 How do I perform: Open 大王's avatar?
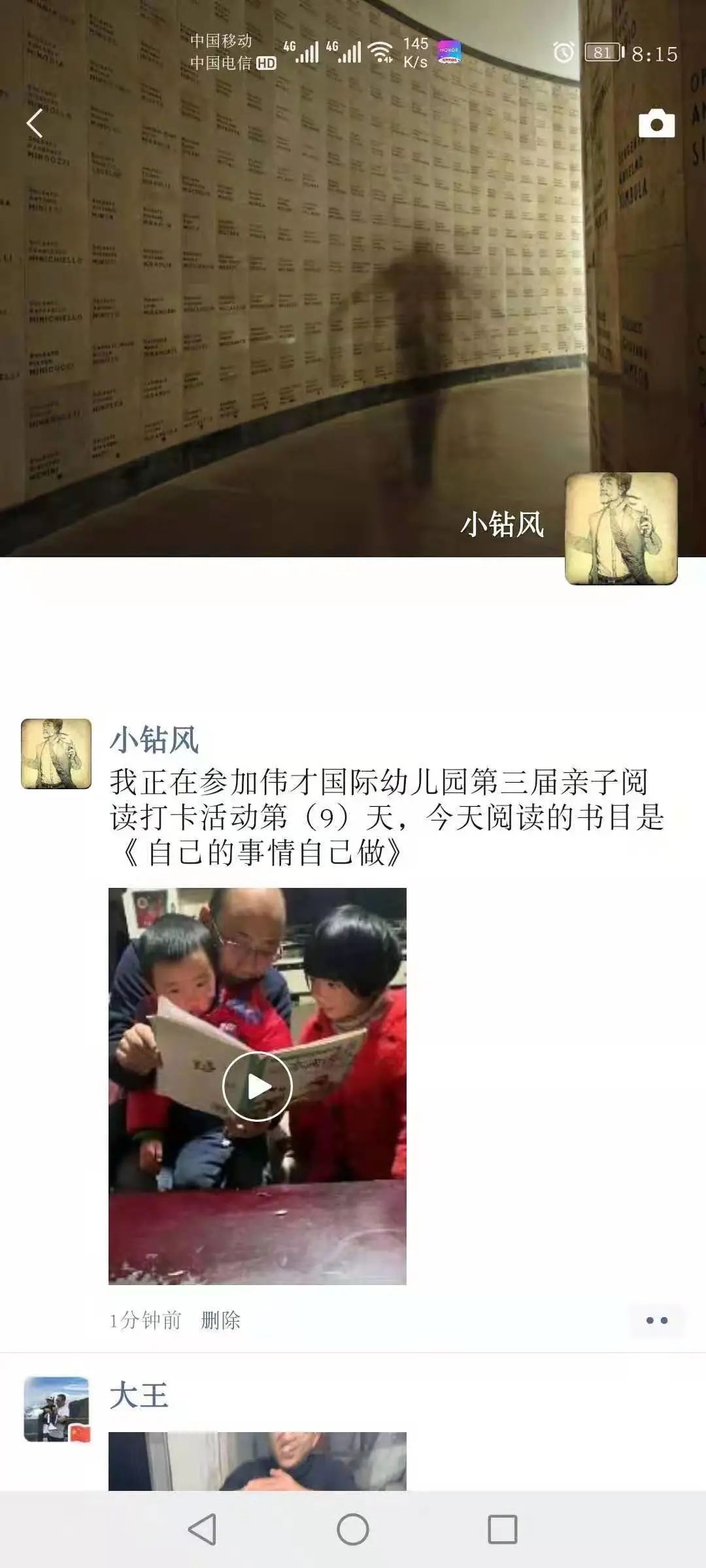click(56, 1409)
